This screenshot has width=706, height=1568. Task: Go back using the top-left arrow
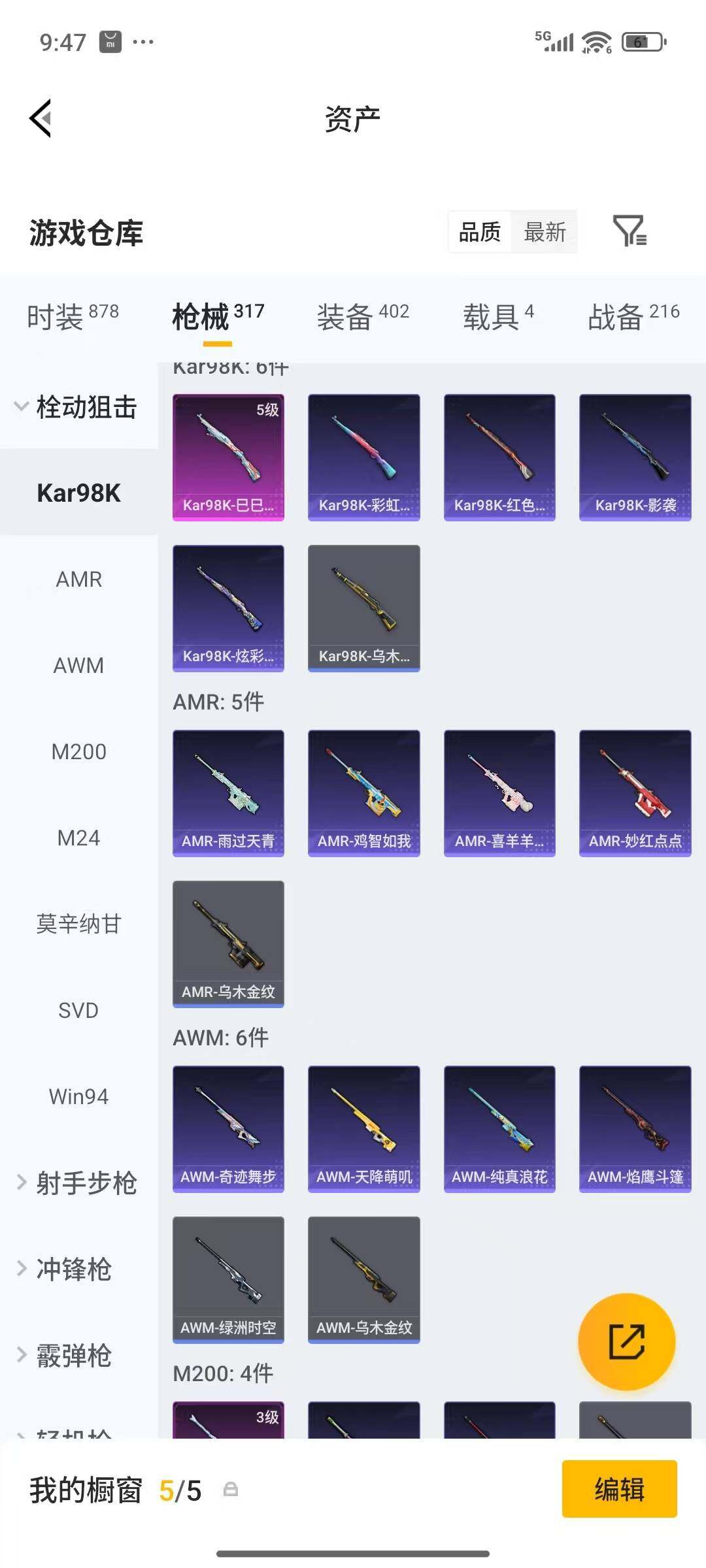point(41,118)
